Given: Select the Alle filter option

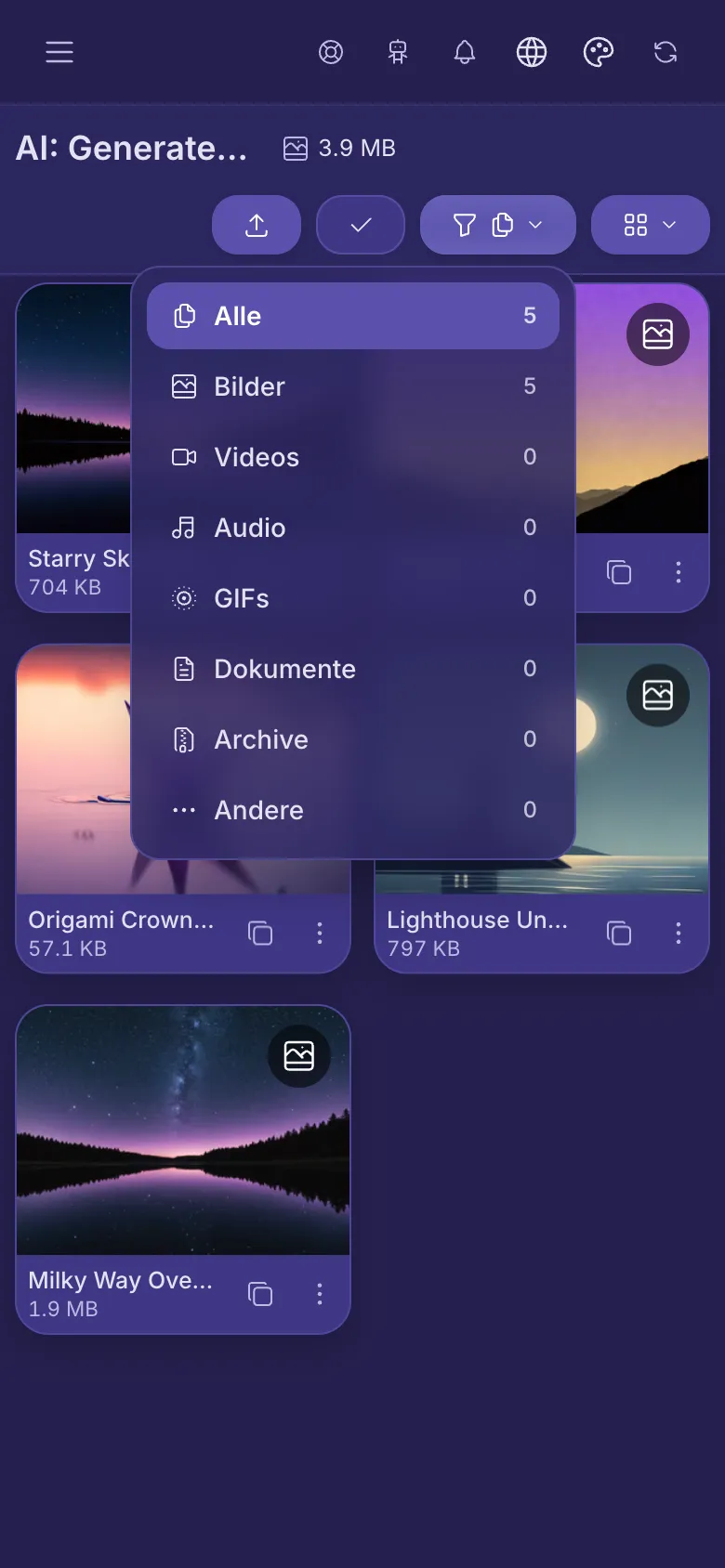Looking at the screenshot, I should 353,316.
